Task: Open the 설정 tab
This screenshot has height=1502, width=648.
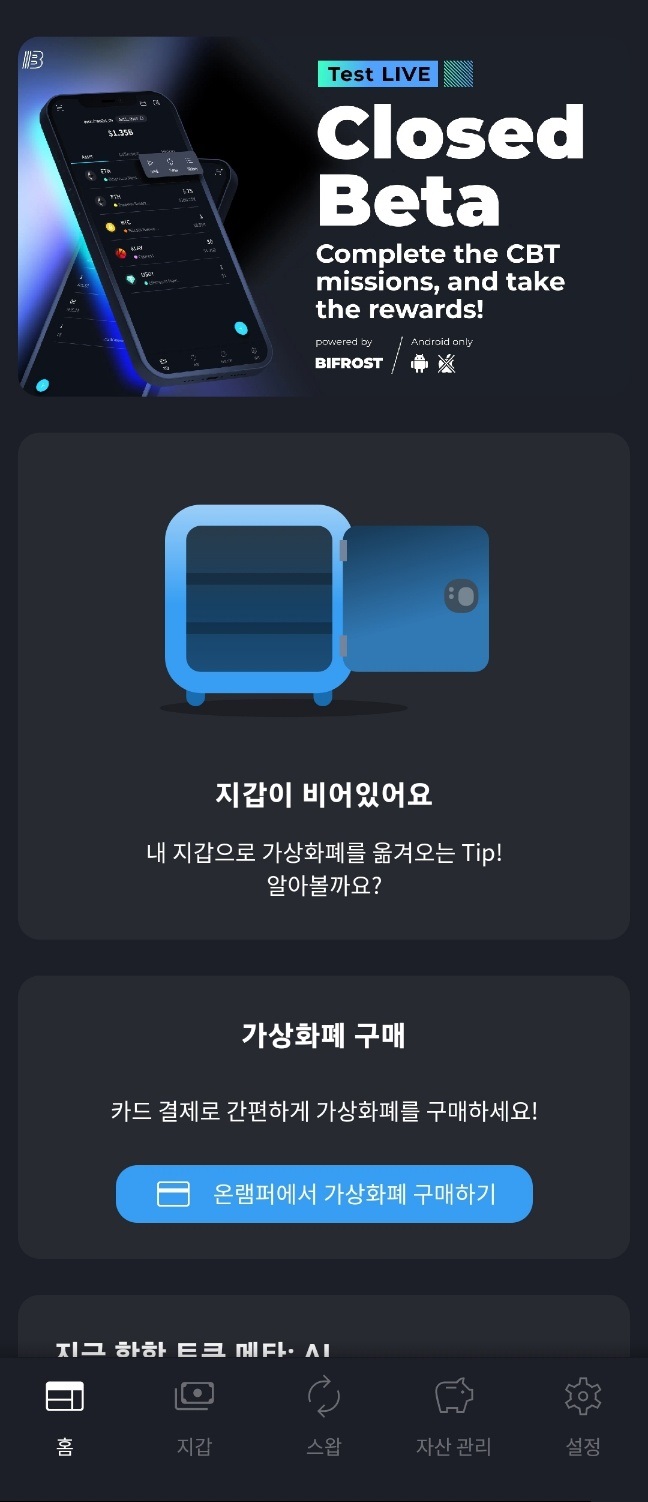Action: click(x=583, y=1417)
